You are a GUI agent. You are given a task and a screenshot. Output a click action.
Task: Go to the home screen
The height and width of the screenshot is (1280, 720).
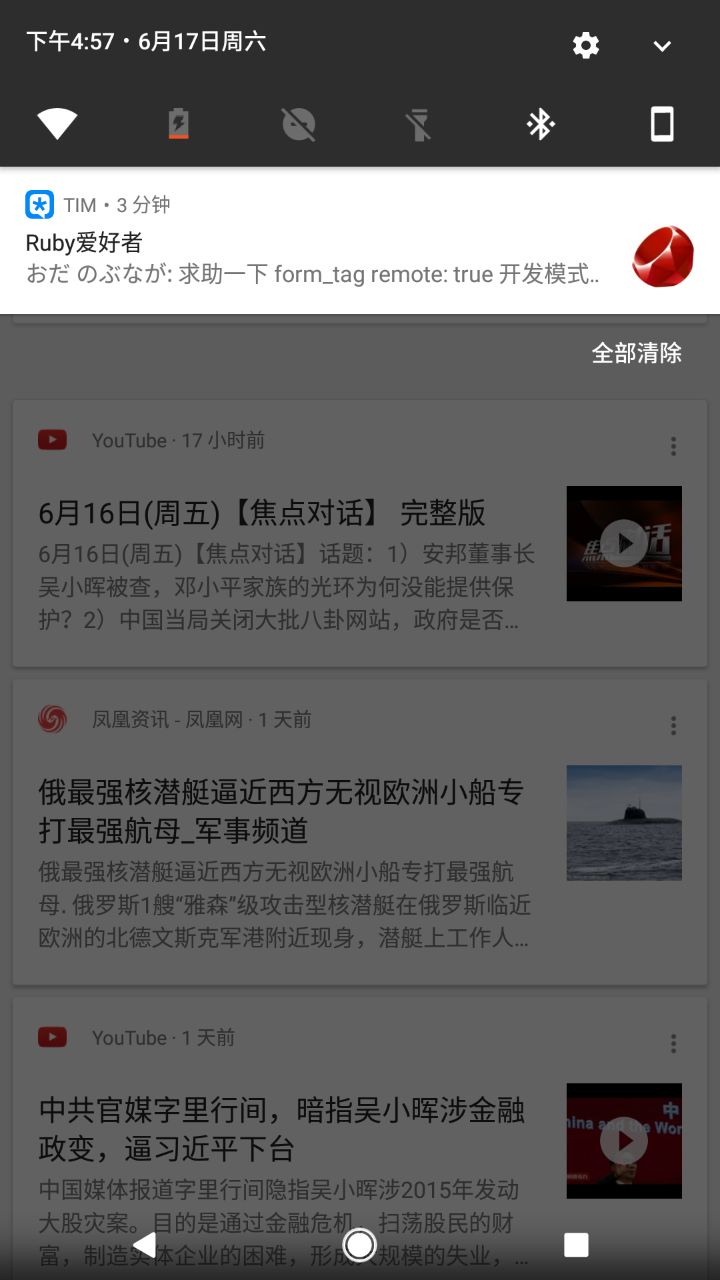pyautogui.click(x=359, y=1244)
